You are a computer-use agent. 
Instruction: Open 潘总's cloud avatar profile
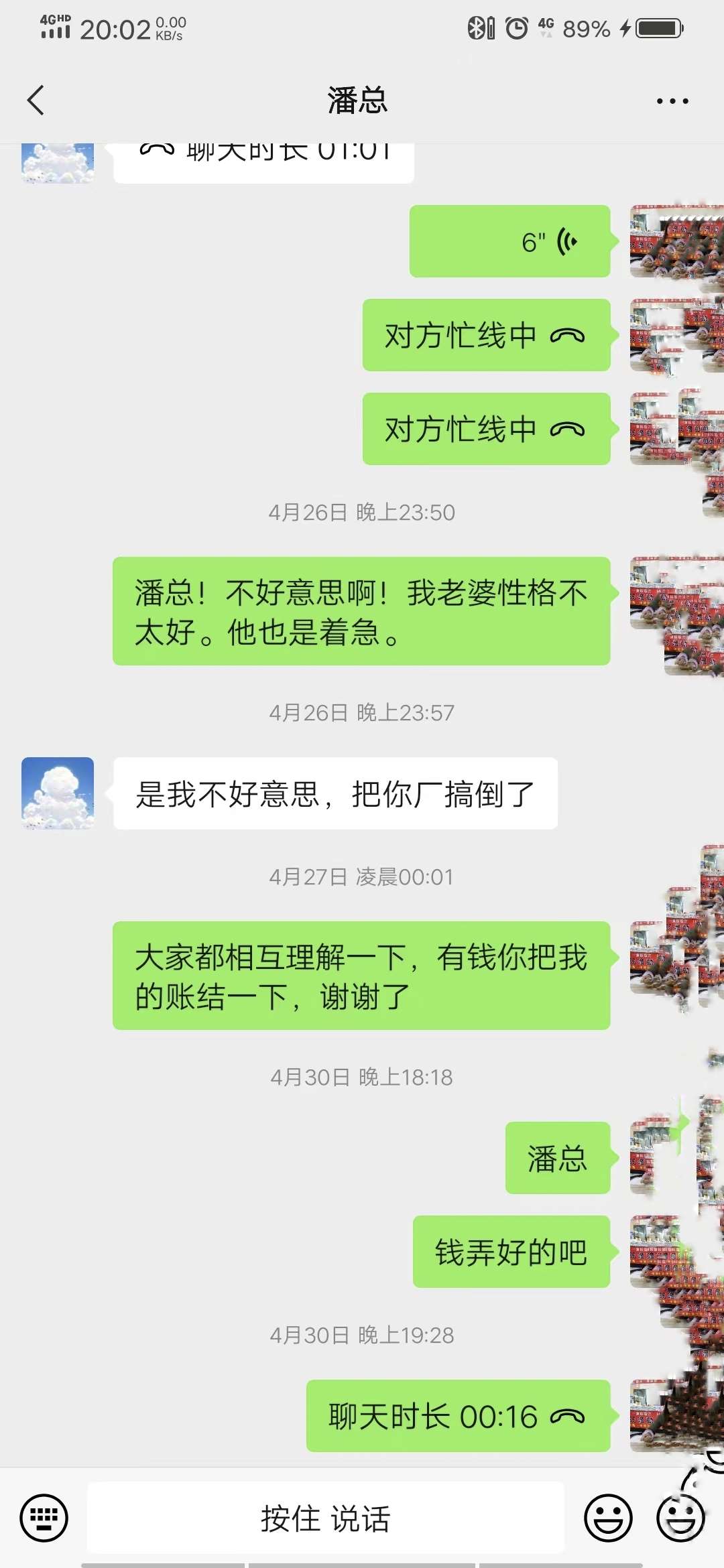pyautogui.click(x=58, y=793)
